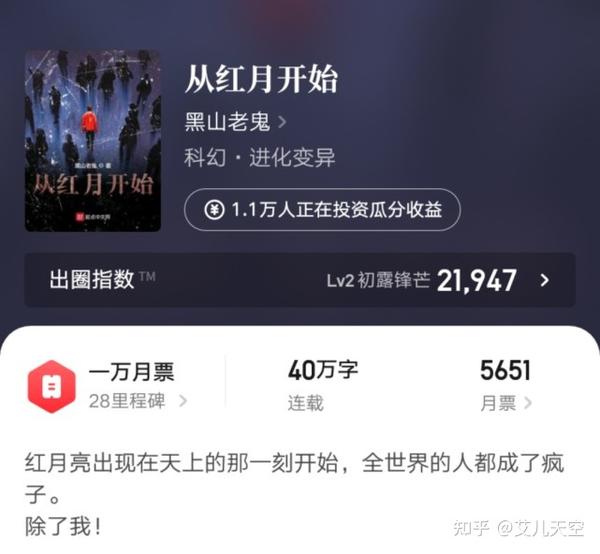Screen dimensions: 600x554
Task: Tap the 1.1万人正在投资瓜分收益 button
Action: coord(322,210)
